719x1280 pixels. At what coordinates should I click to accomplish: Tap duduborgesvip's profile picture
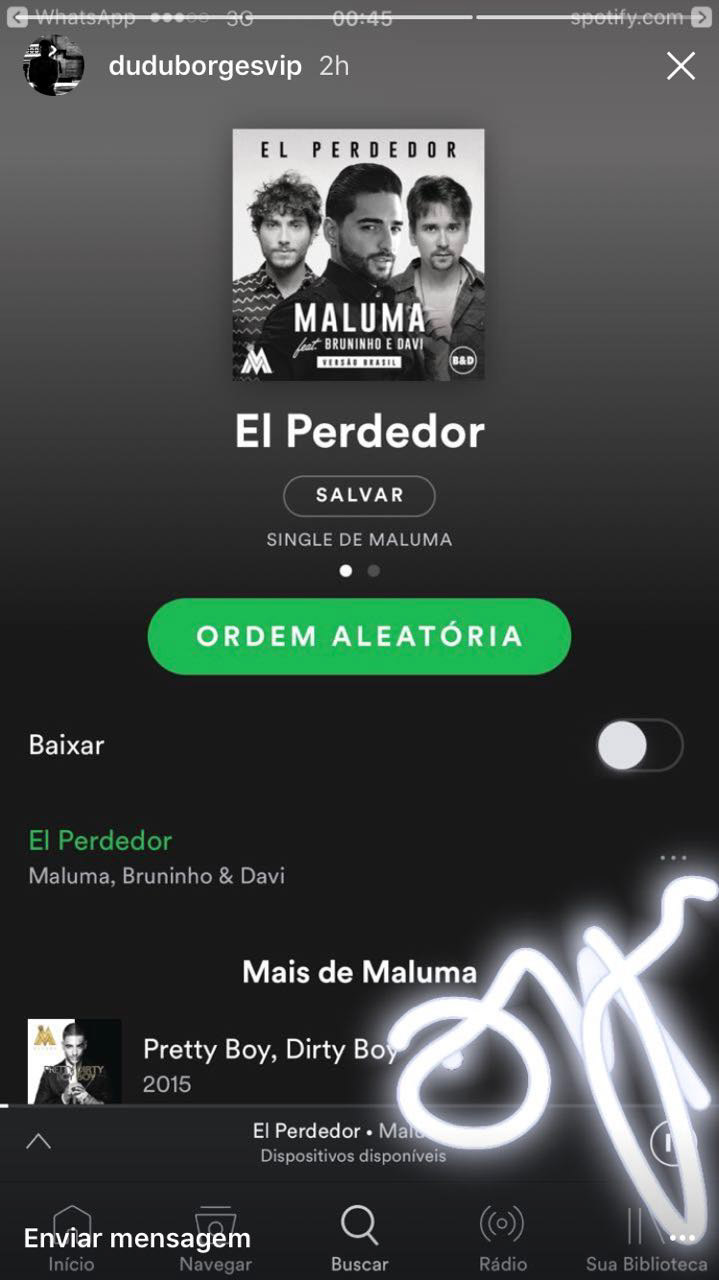[53, 67]
